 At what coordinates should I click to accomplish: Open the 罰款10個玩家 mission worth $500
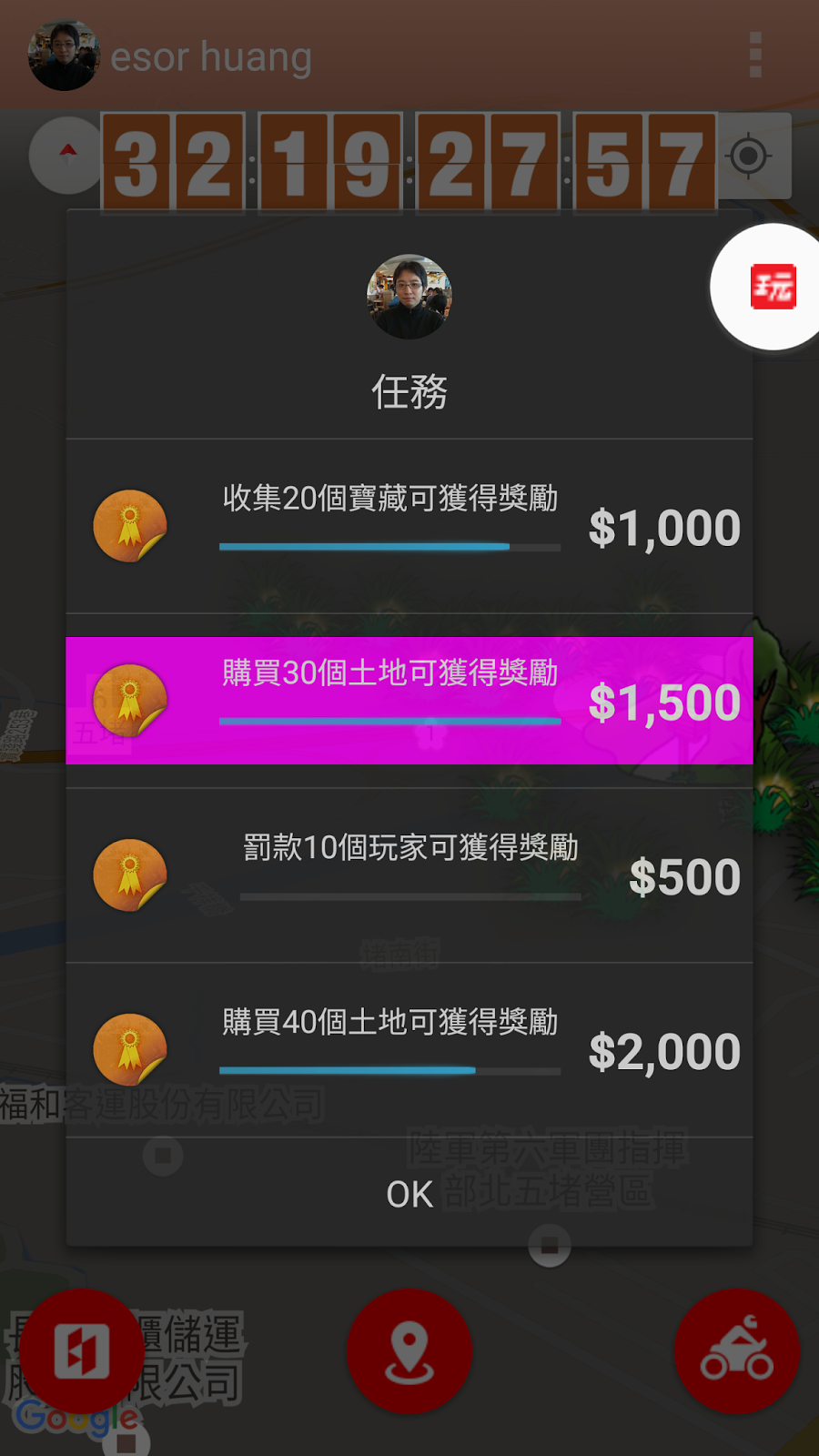click(x=409, y=875)
